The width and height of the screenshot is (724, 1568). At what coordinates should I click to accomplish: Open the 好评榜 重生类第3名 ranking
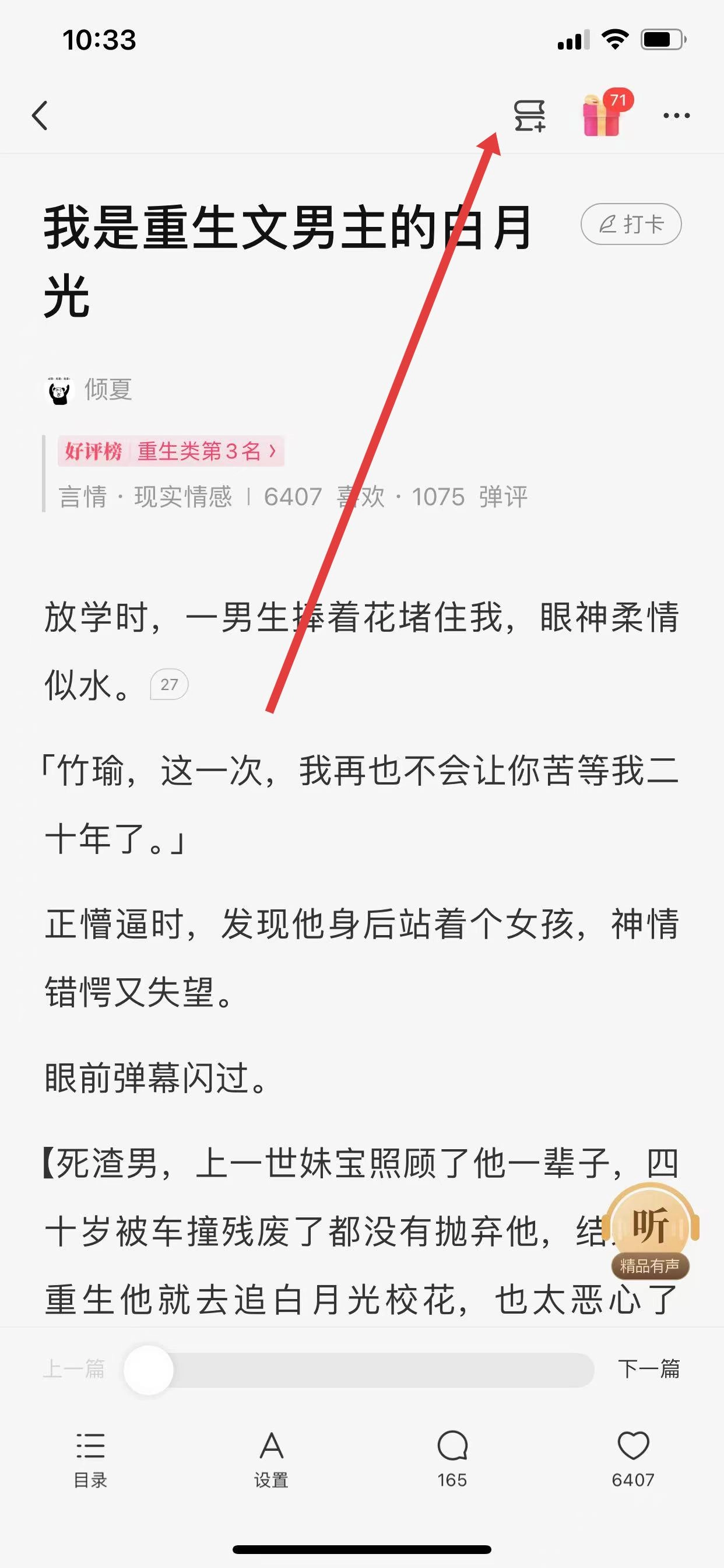tap(171, 451)
